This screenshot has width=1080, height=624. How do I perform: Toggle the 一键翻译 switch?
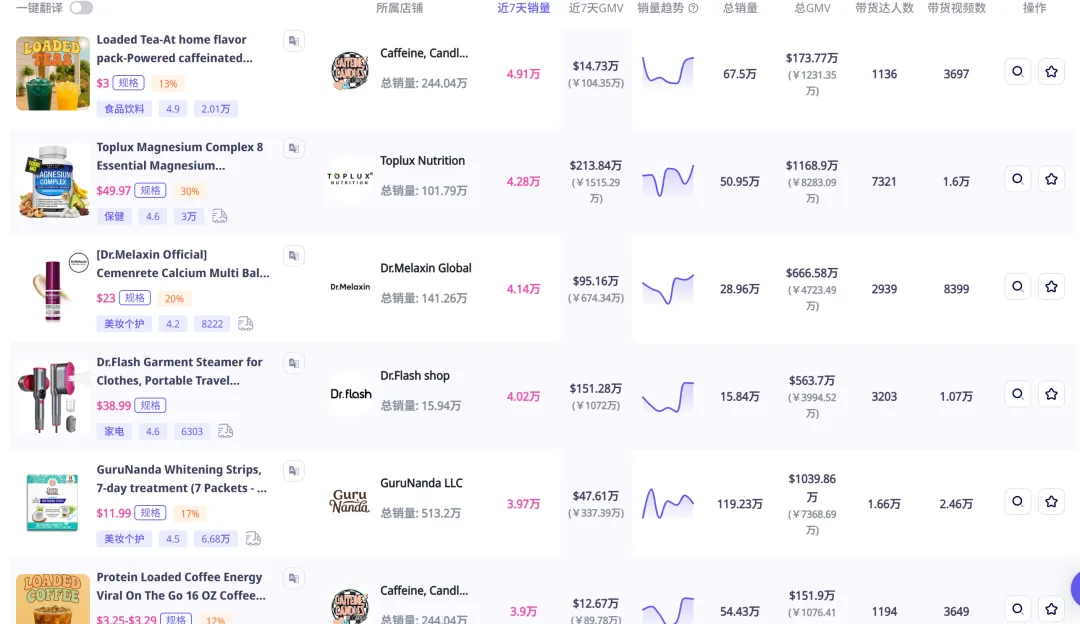tap(81, 8)
